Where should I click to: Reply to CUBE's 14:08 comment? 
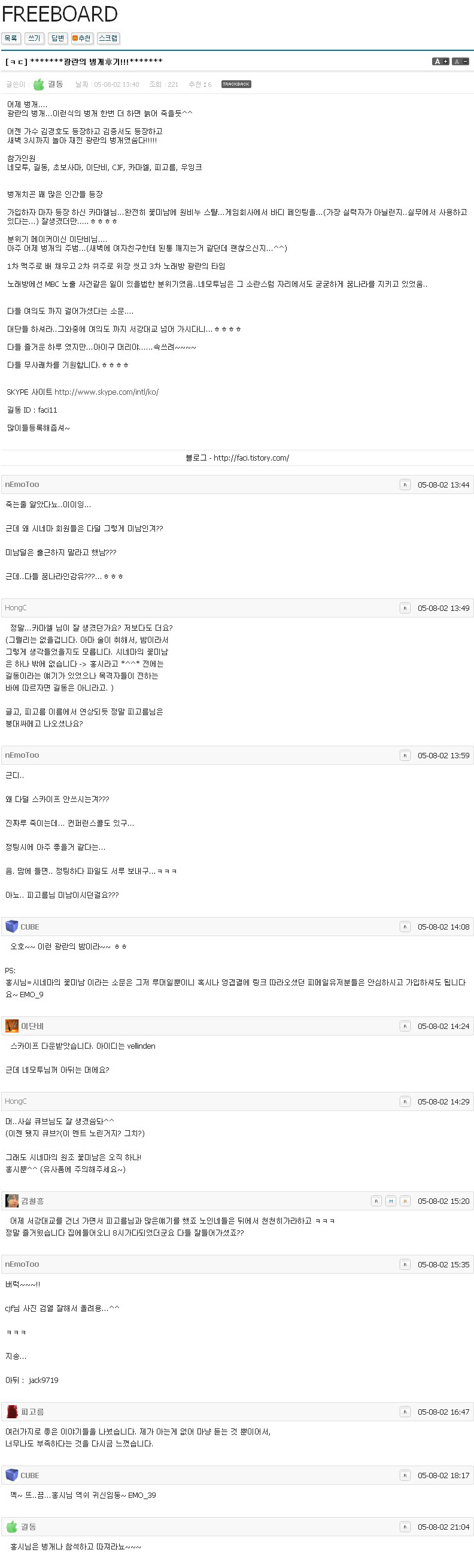coord(405,927)
